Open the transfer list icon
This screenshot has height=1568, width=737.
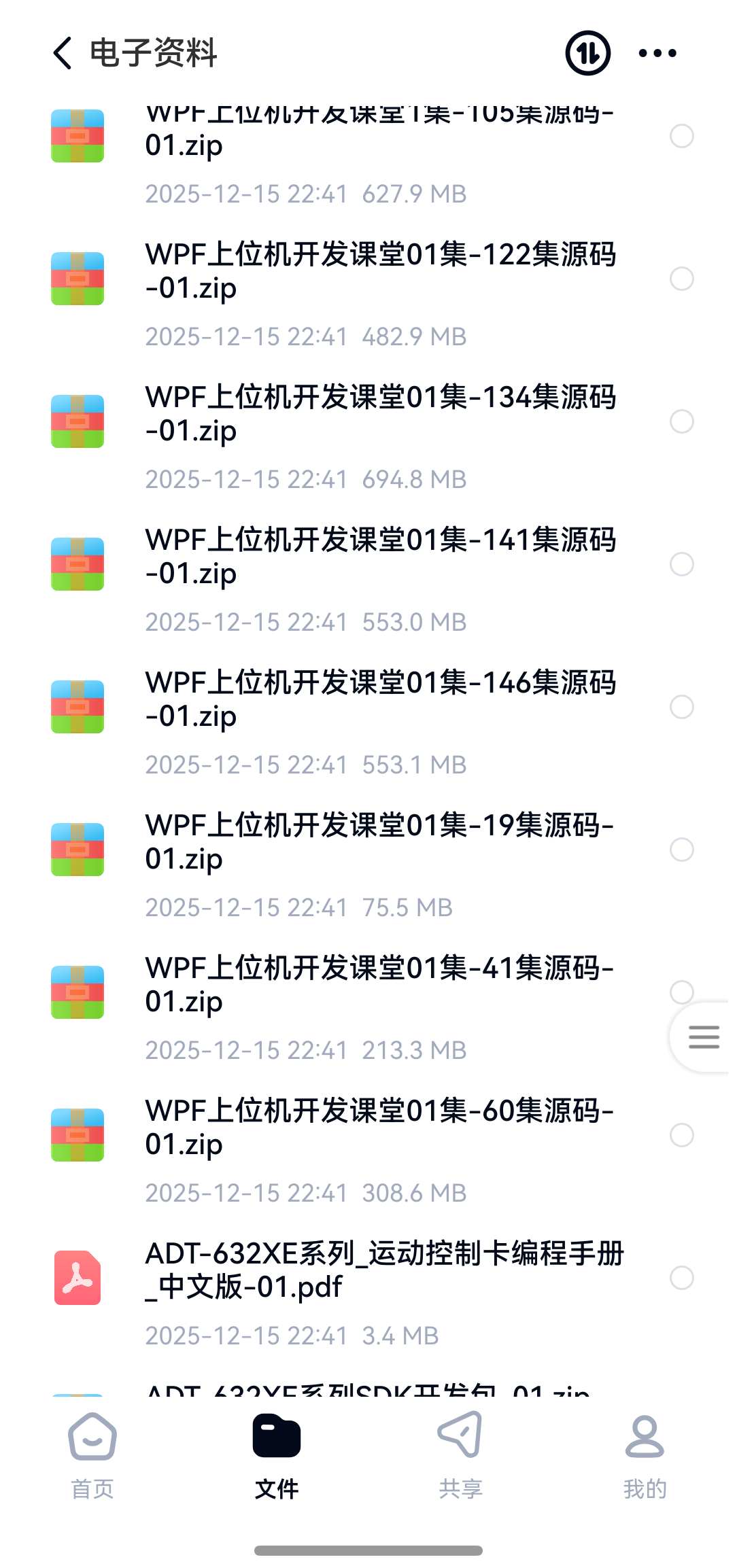[x=587, y=53]
